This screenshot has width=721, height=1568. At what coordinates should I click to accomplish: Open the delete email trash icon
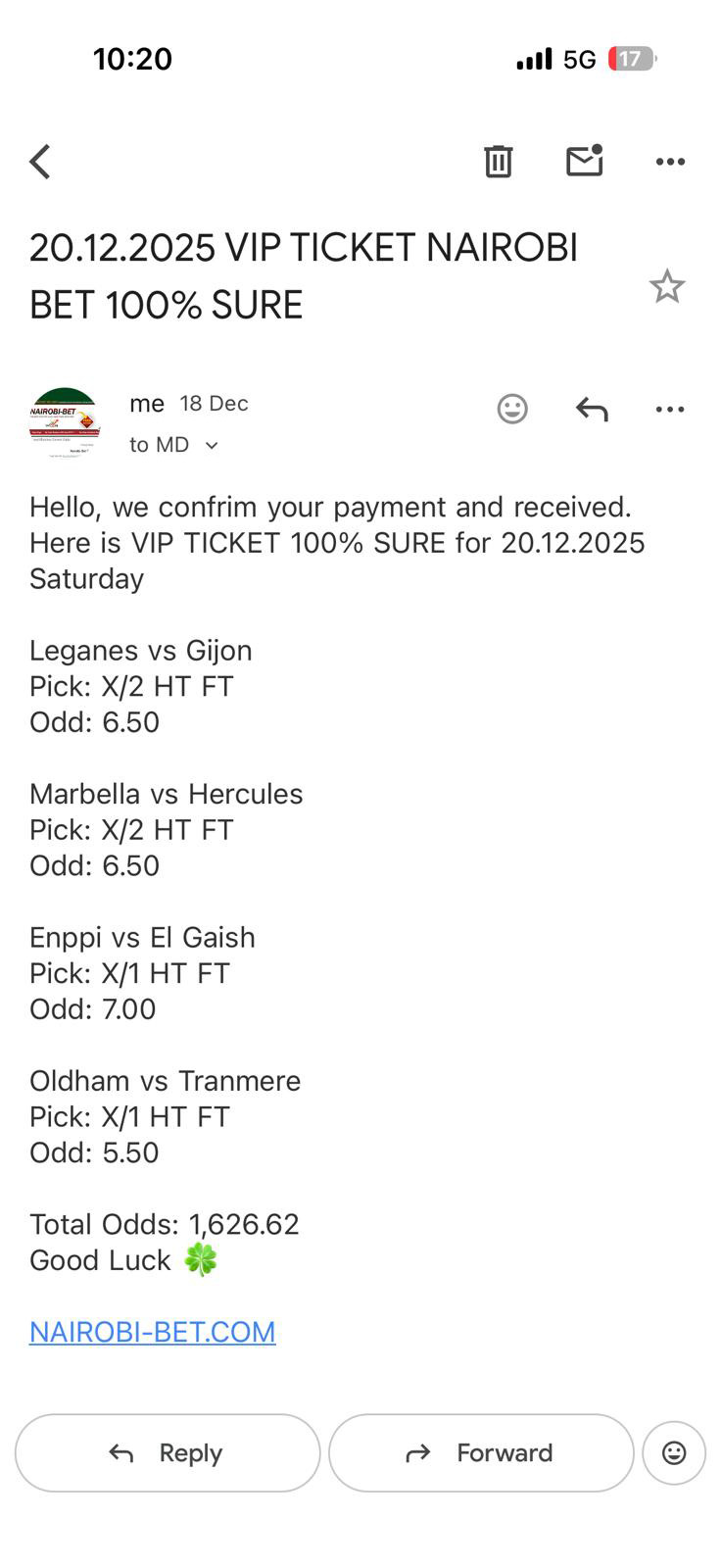499,161
